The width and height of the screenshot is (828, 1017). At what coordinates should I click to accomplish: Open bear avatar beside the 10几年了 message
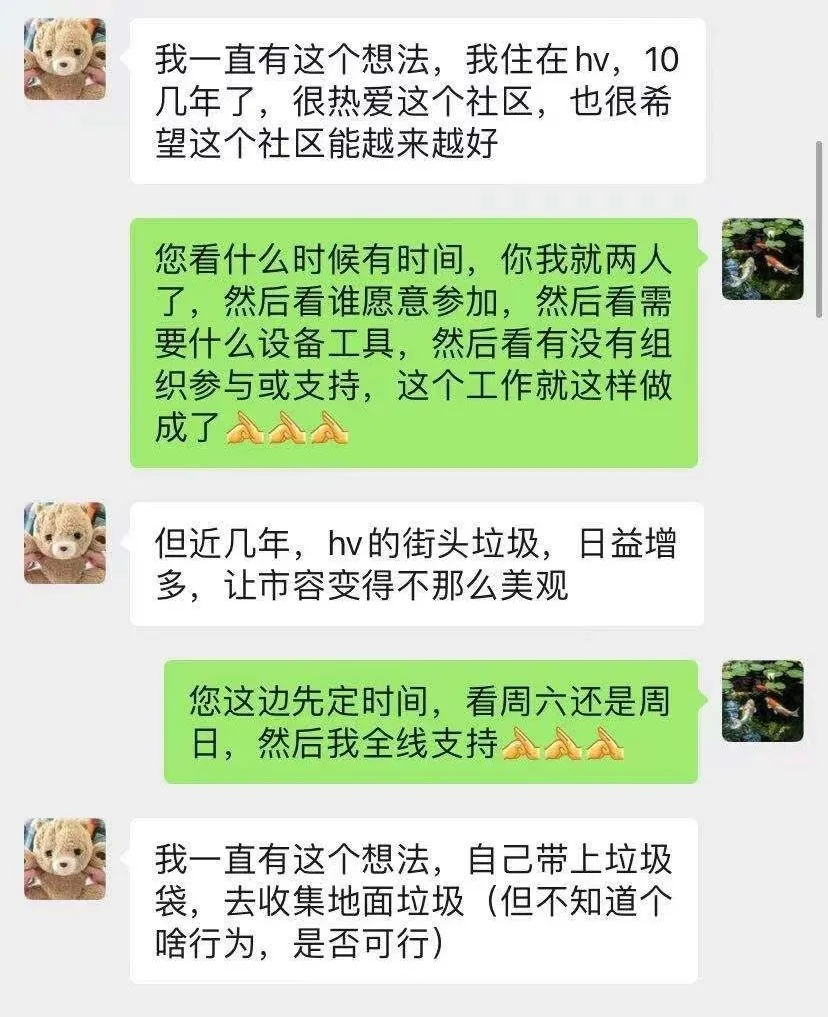click(x=65, y=59)
